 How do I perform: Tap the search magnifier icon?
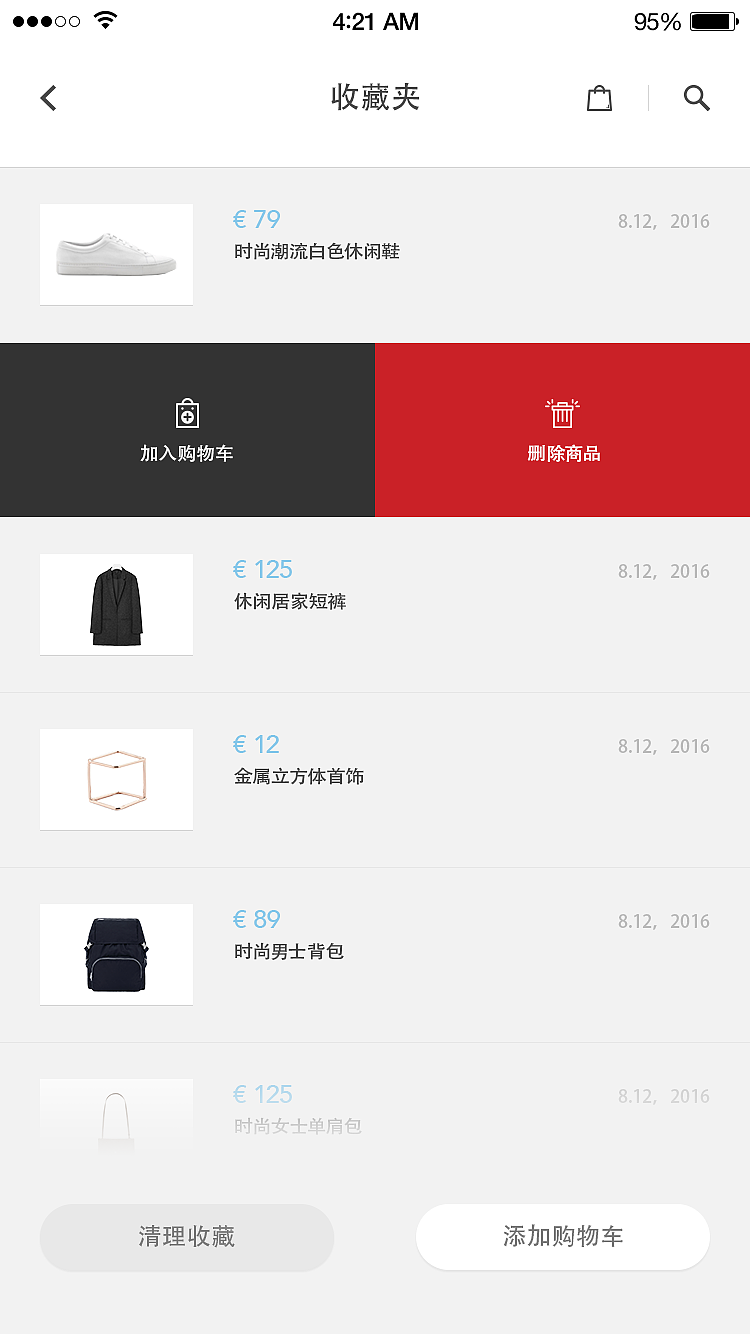696,98
